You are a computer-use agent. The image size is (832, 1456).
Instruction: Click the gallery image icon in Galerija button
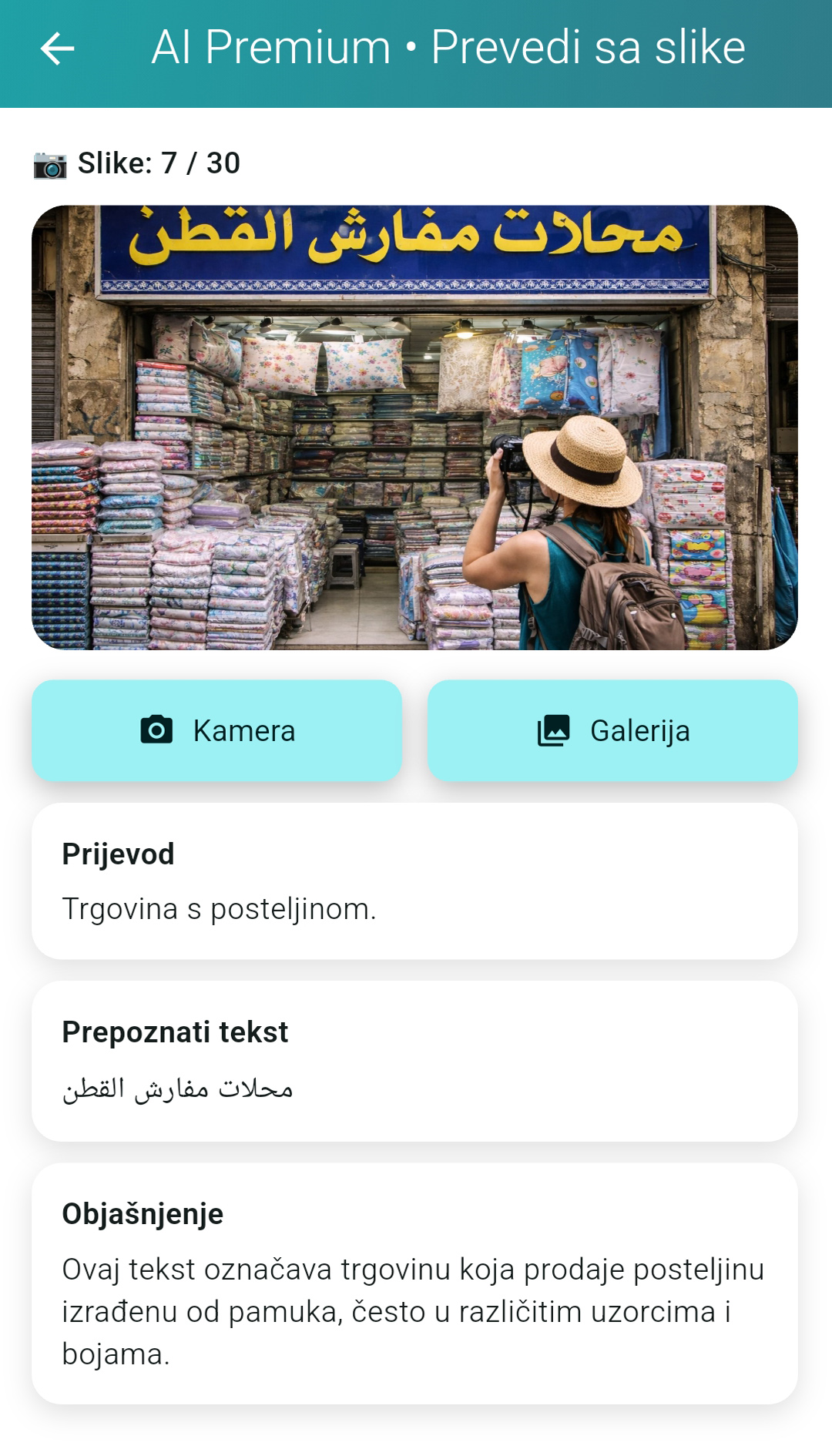pyautogui.click(x=553, y=730)
